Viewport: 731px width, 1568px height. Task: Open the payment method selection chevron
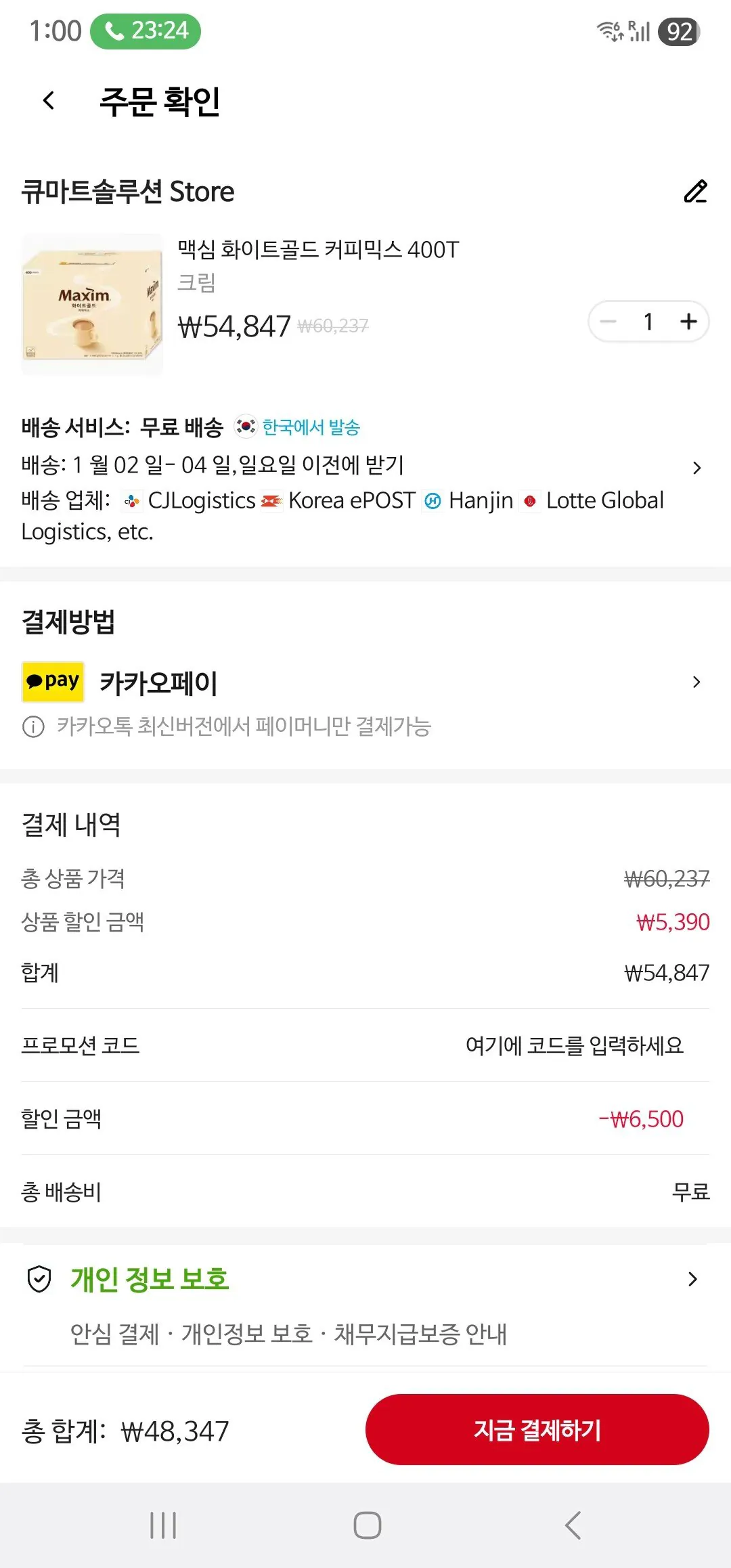(698, 682)
